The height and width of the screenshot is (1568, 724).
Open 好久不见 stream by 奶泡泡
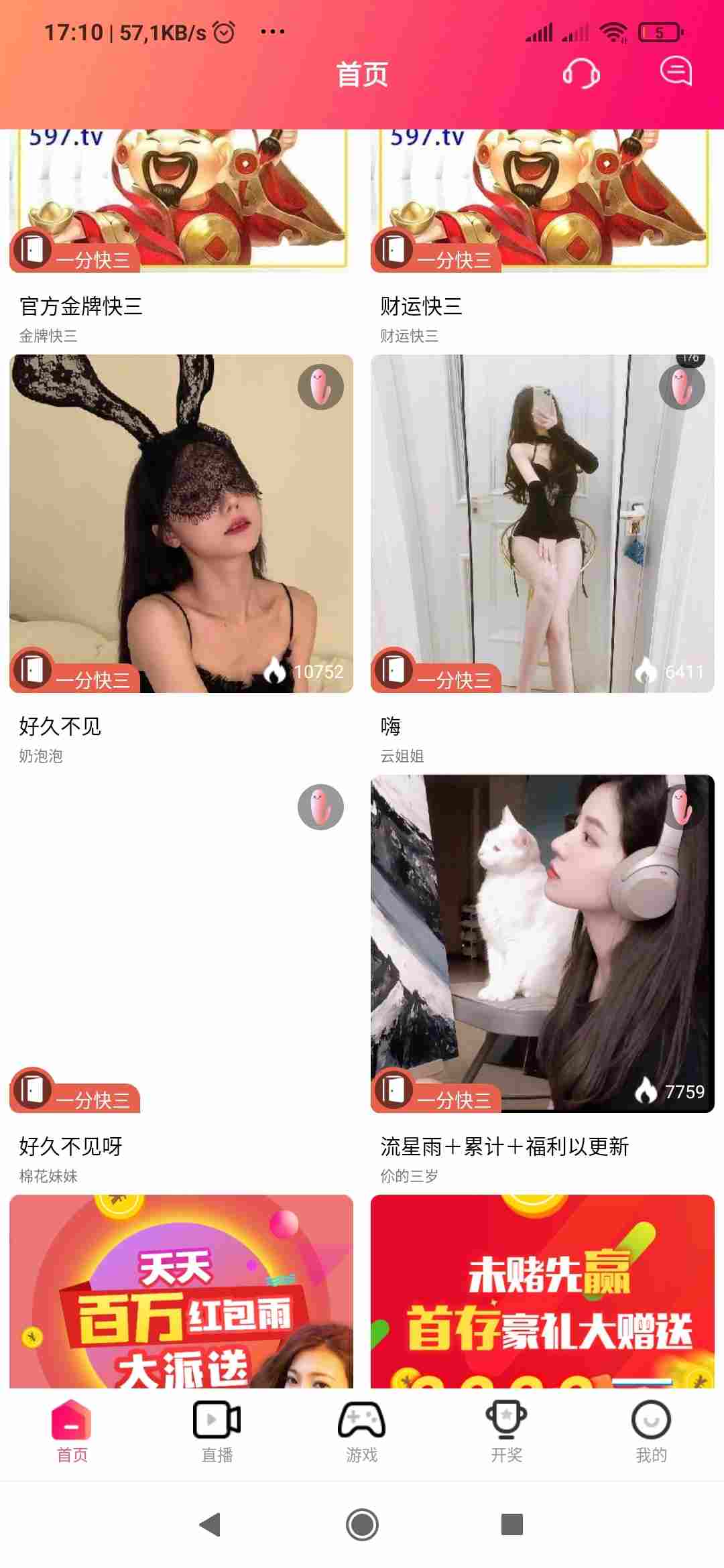(x=181, y=523)
